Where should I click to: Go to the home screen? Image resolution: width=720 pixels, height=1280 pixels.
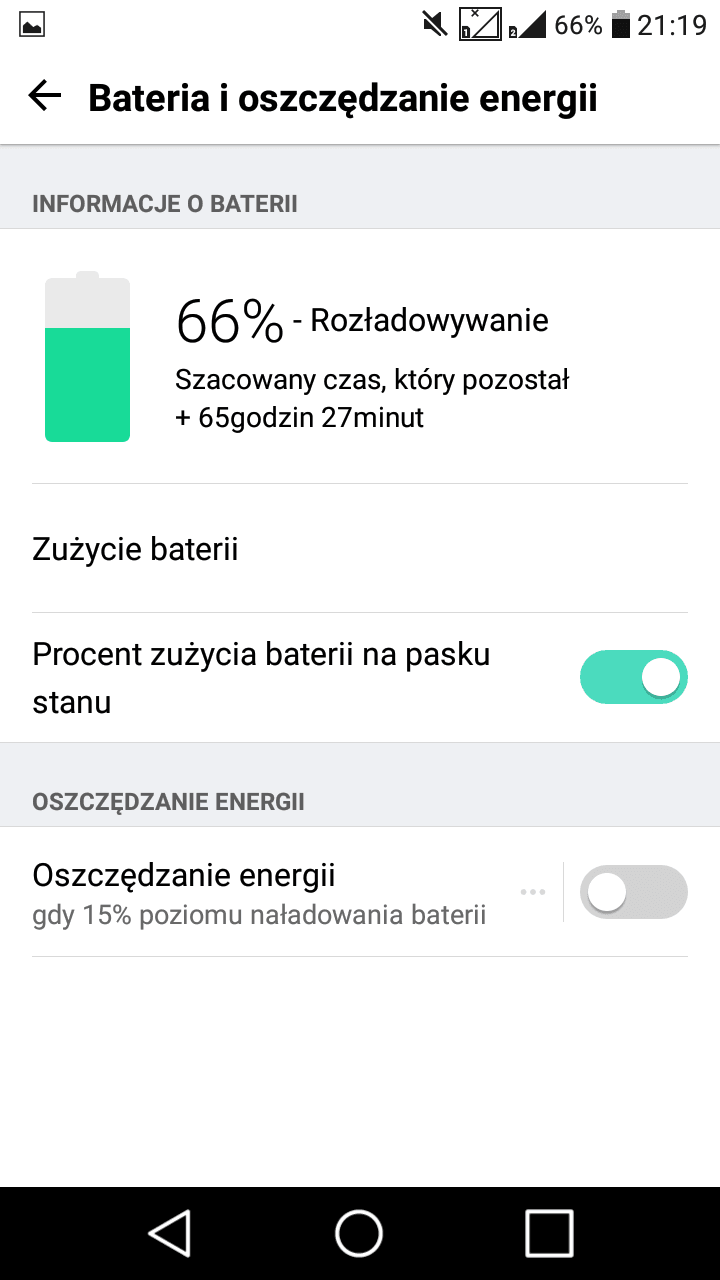point(359,1233)
